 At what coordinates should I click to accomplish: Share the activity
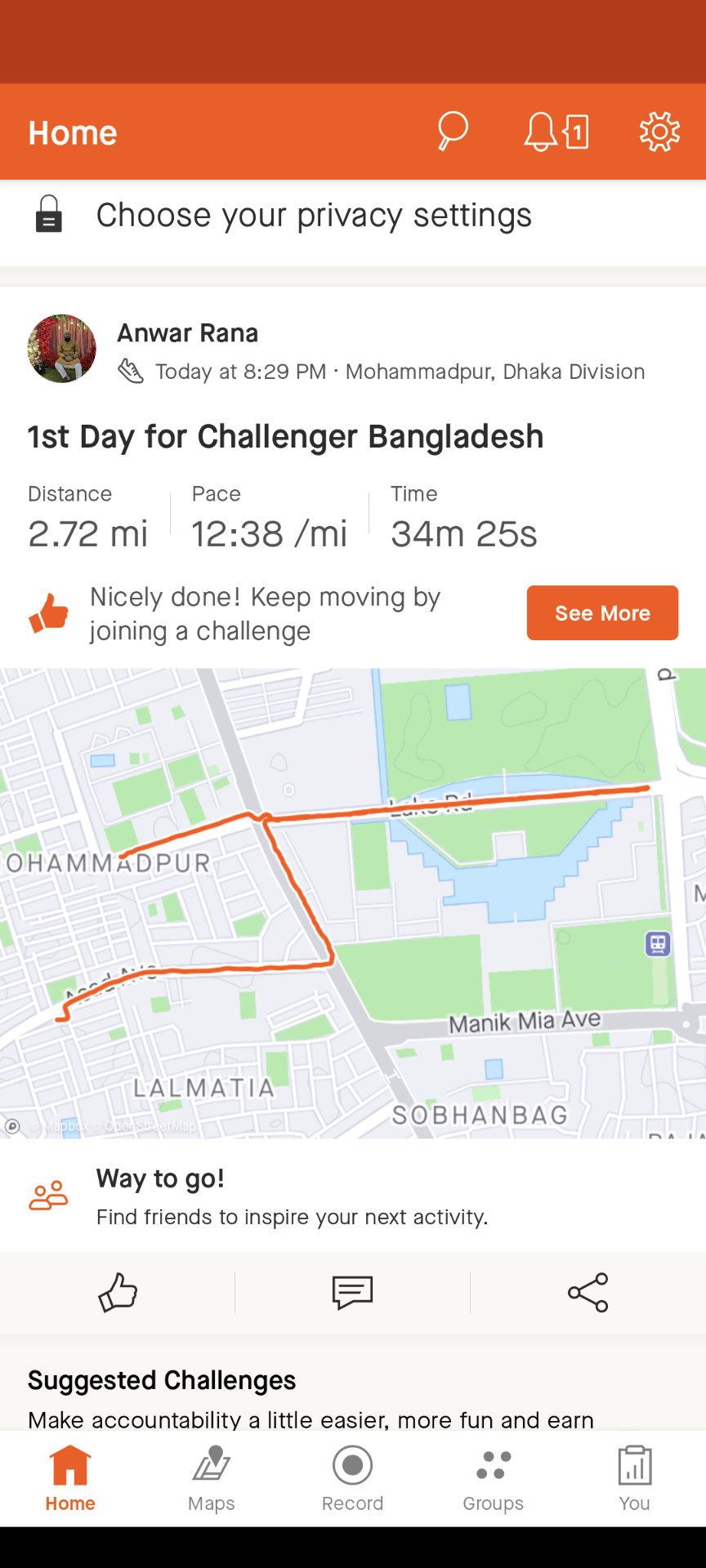pyautogui.click(x=588, y=1292)
